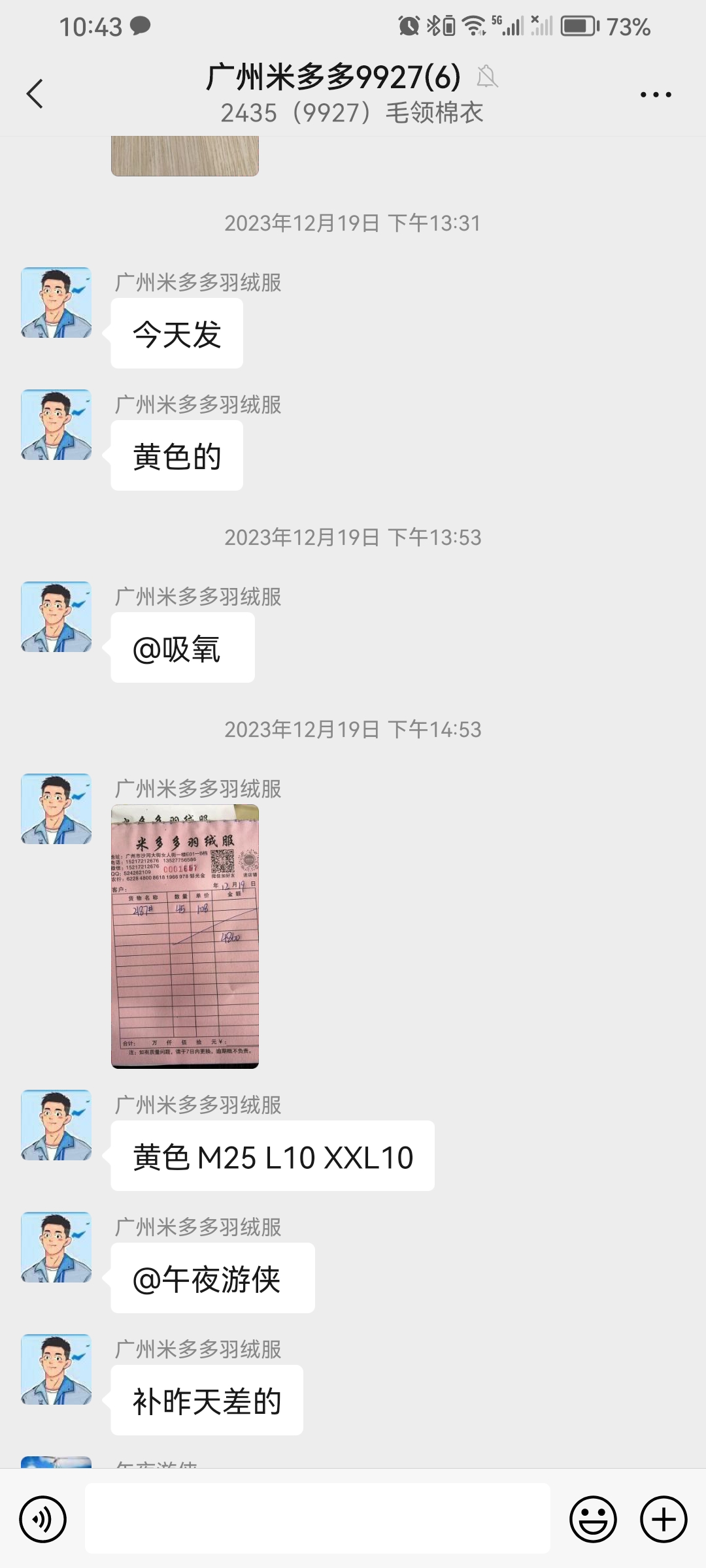Tap the message text input field
Screen dimensions: 706x1568
pyautogui.click(x=317, y=1518)
